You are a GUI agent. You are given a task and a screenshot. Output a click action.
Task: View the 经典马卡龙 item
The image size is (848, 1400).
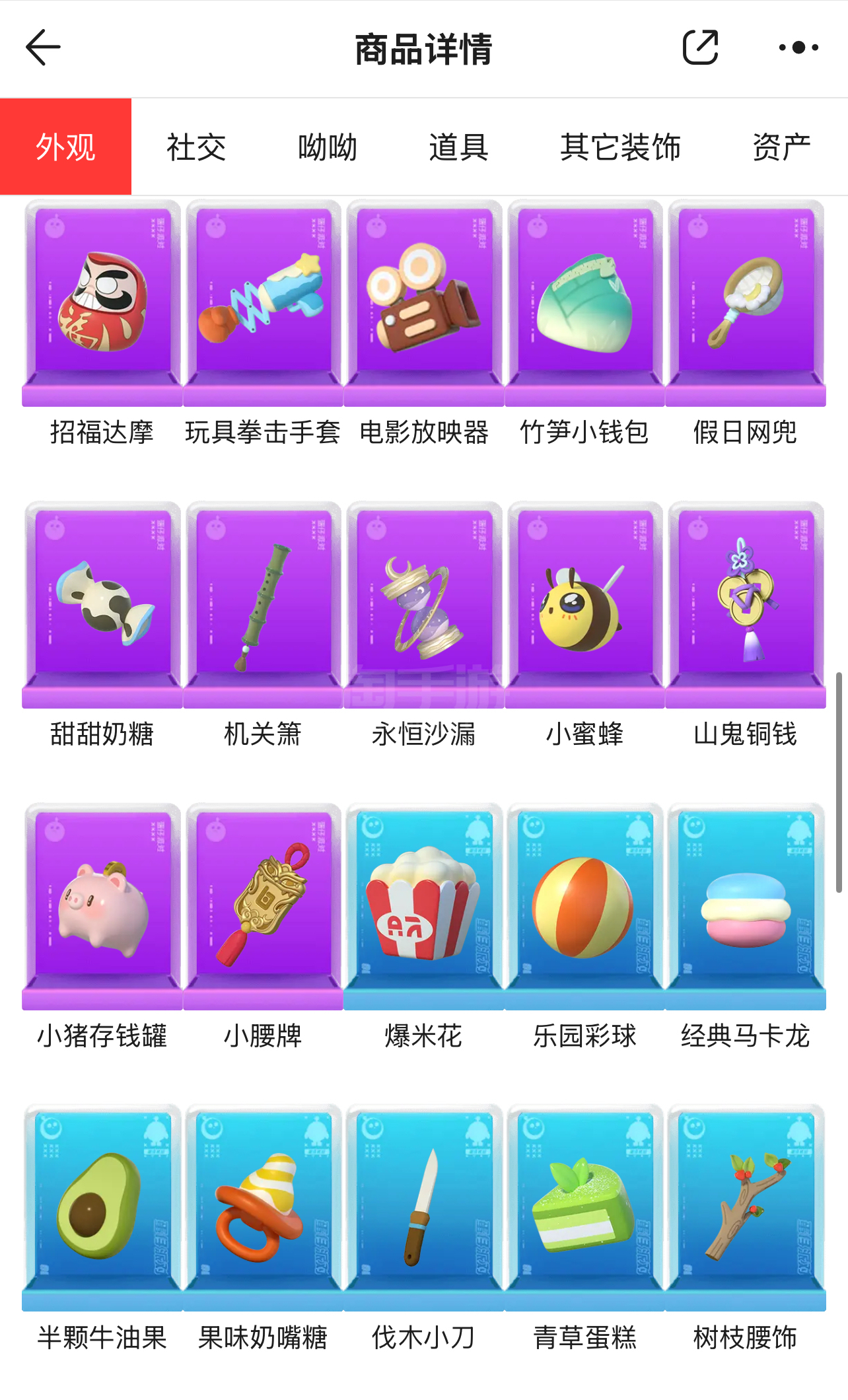[x=746, y=907]
